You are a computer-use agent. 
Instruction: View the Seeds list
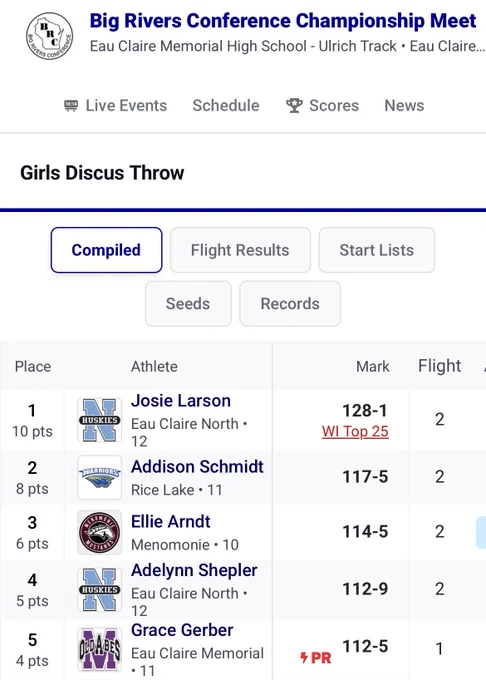[188, 304]
